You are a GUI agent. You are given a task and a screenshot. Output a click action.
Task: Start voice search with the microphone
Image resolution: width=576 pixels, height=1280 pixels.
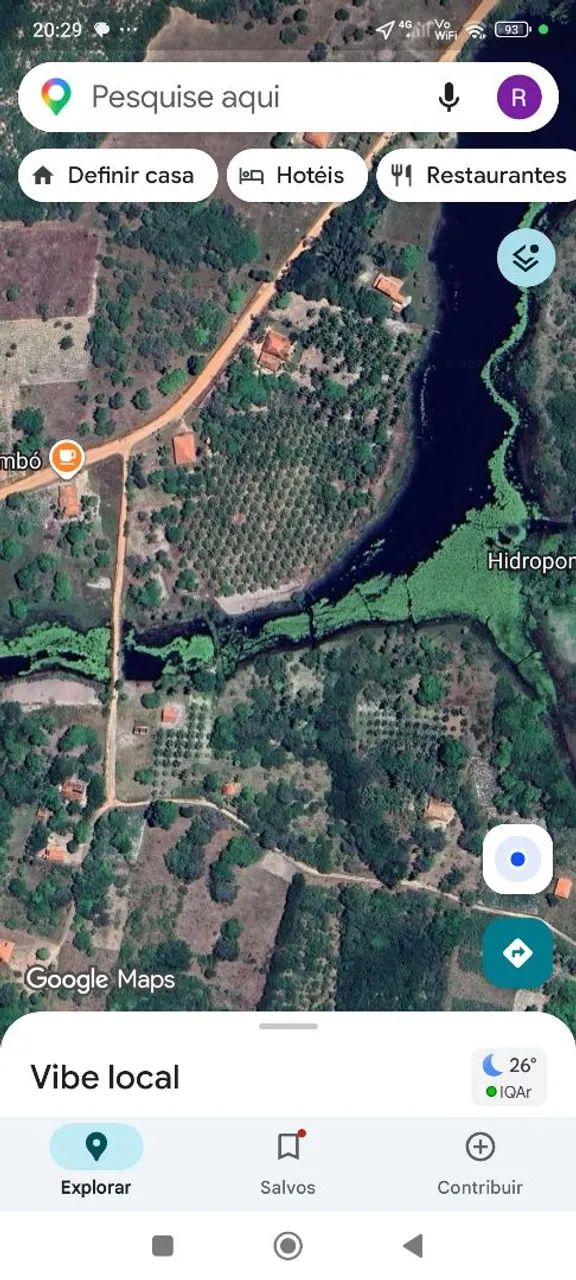449,97
